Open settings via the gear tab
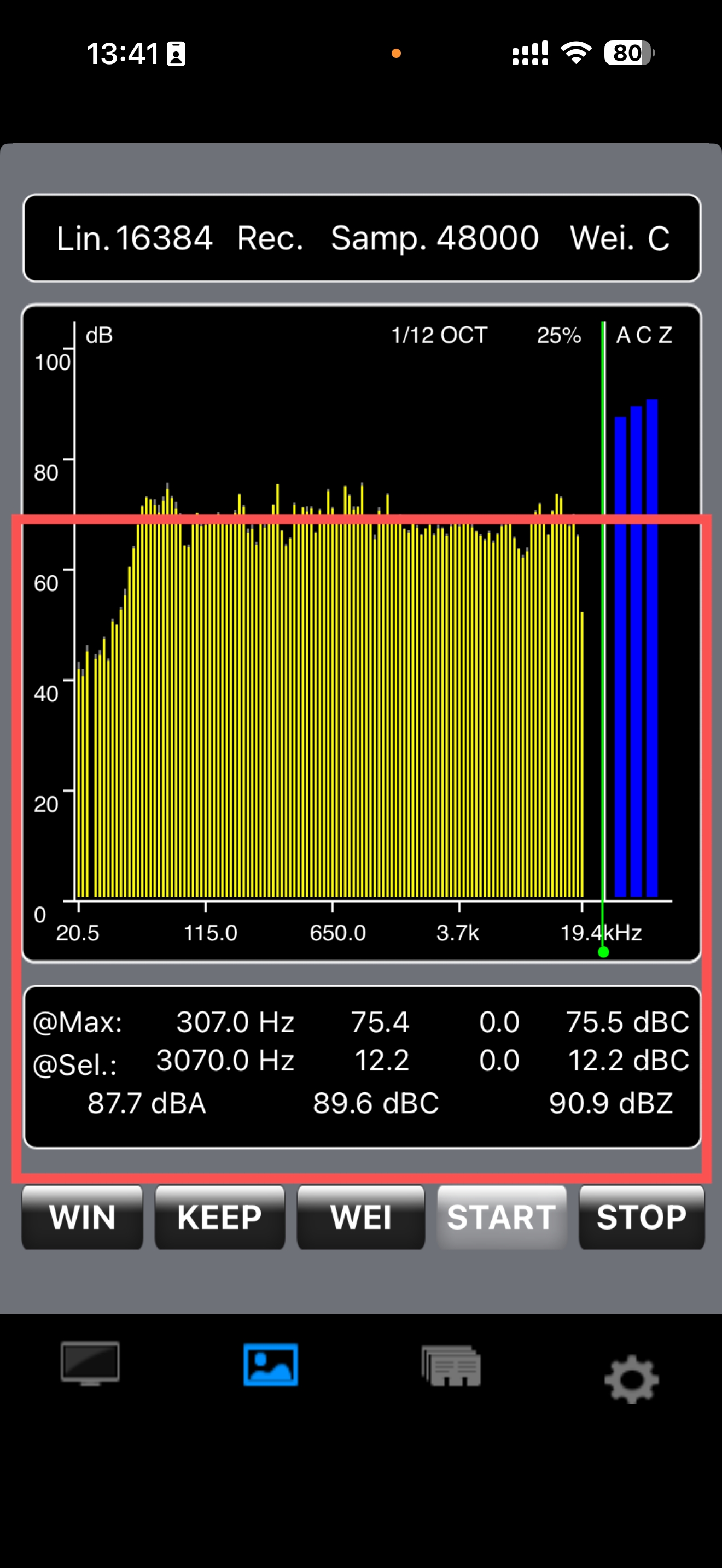This screenshot has height=1568, width=722. point(631,1379)
